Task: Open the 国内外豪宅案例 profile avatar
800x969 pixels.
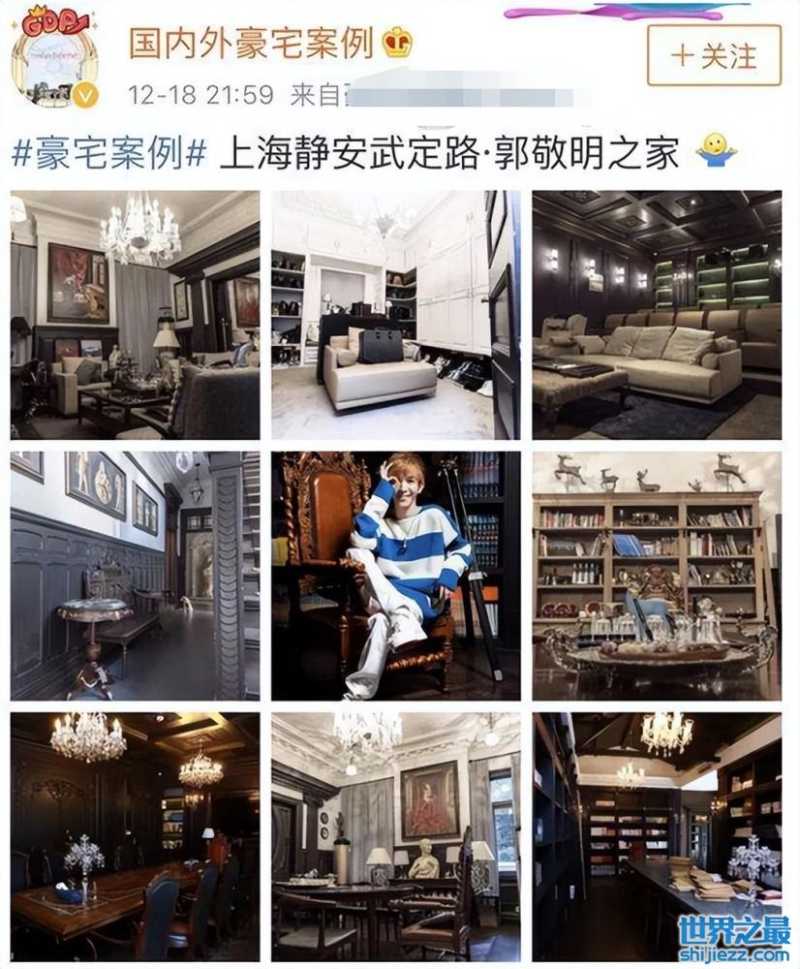Action: click(x=54, y=58)
